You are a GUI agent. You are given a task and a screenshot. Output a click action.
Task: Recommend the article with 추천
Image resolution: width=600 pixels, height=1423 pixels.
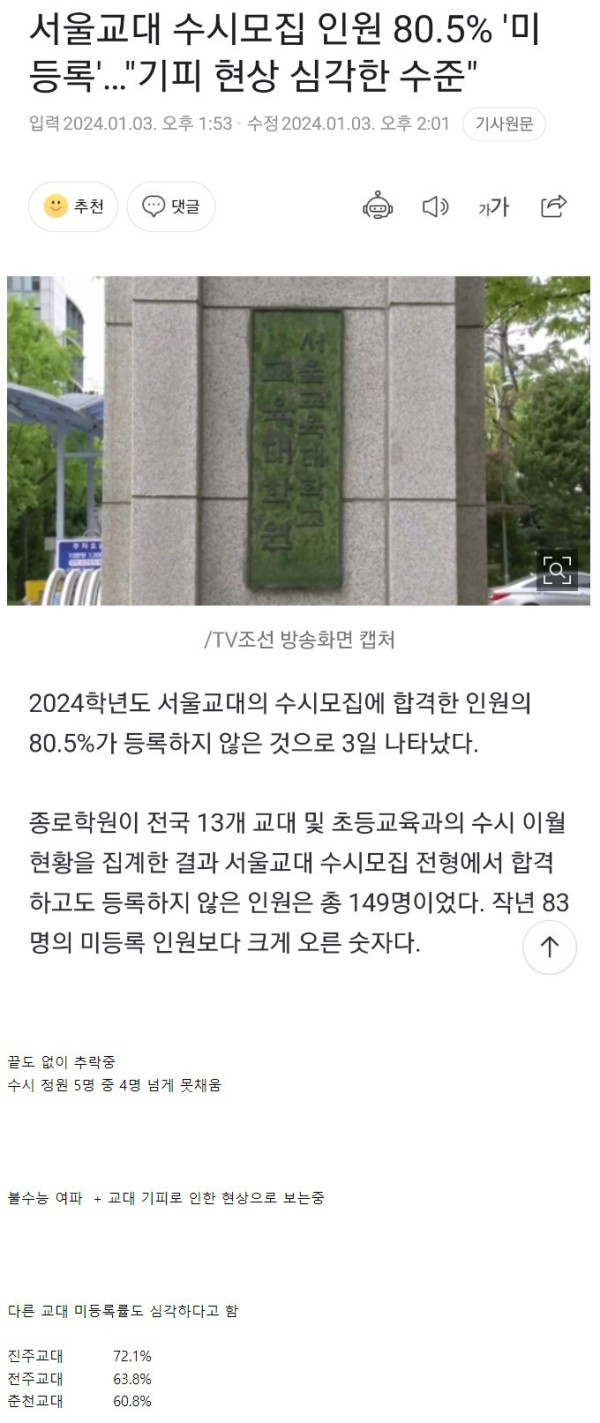(73, 206)
